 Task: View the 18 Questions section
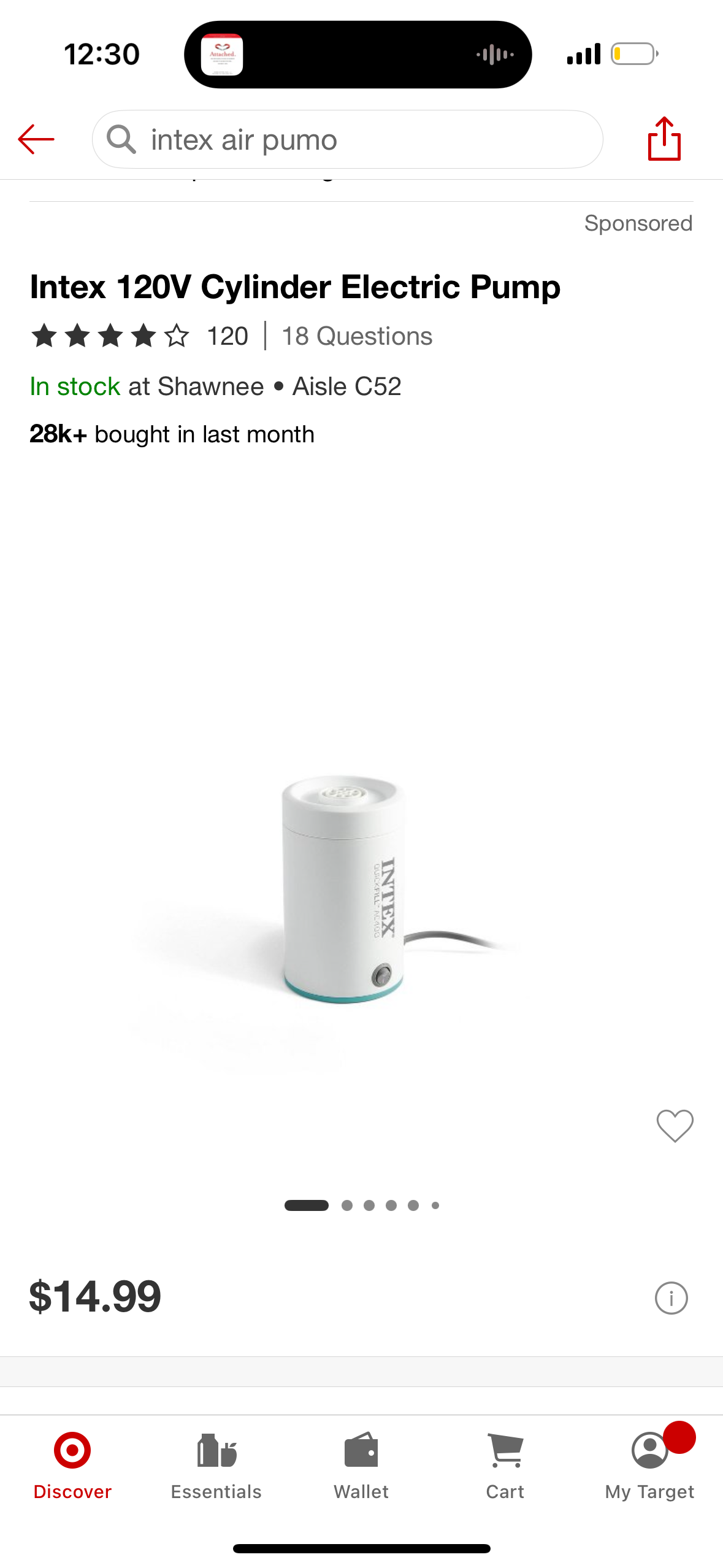356,336
